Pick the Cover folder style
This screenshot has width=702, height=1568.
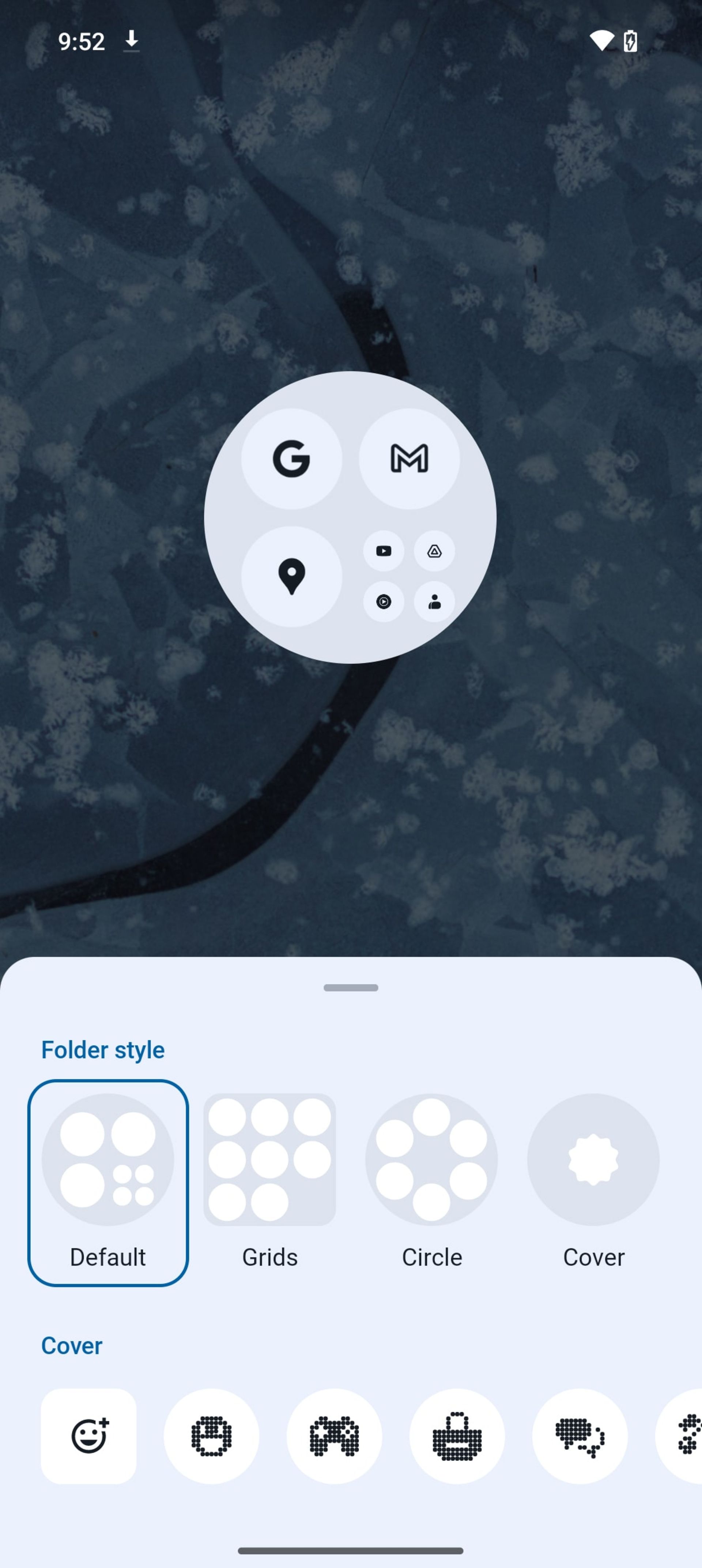point(593,1183)
